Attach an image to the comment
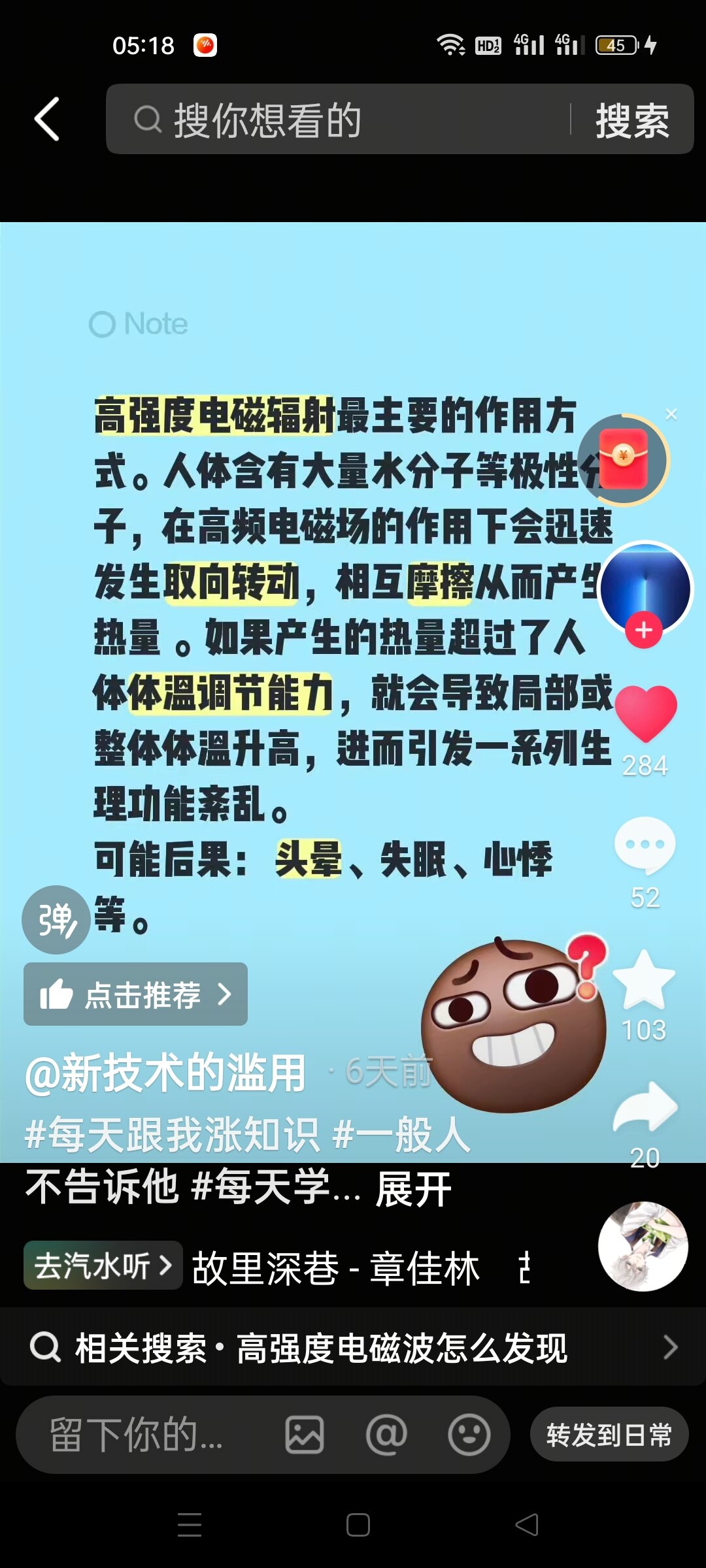 tap(304, 1435)
